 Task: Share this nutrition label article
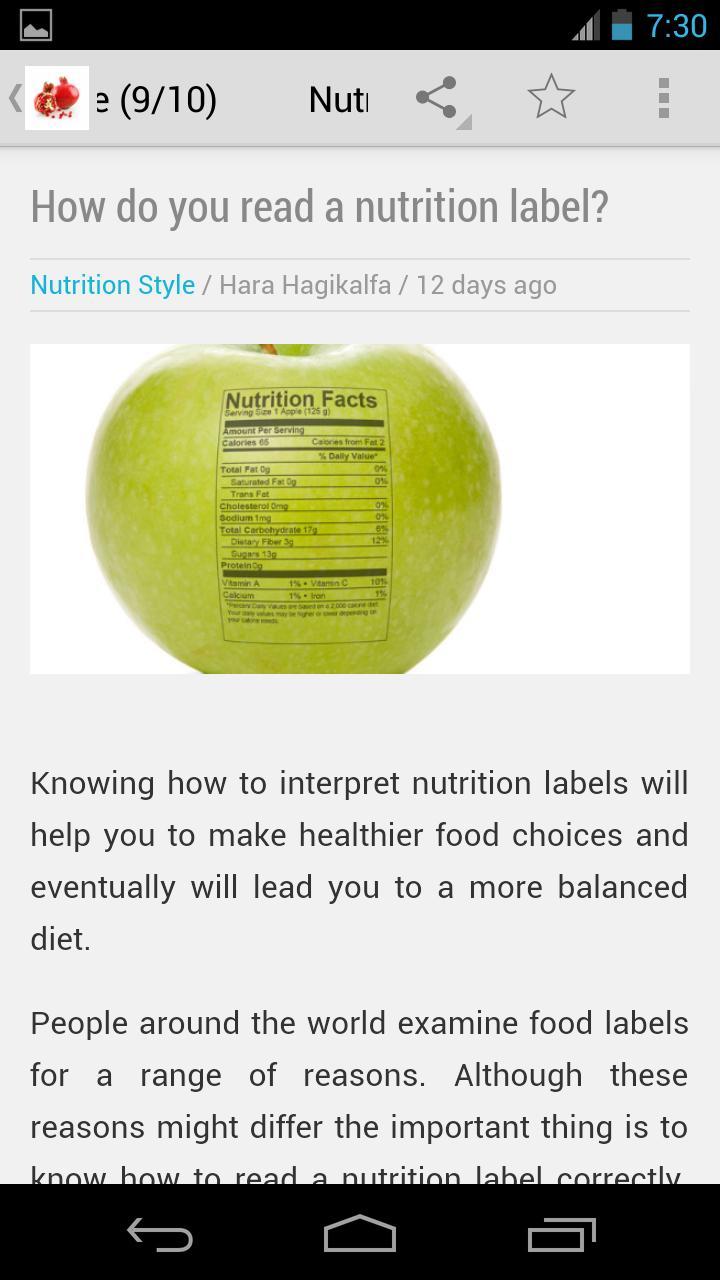[437, 98]
